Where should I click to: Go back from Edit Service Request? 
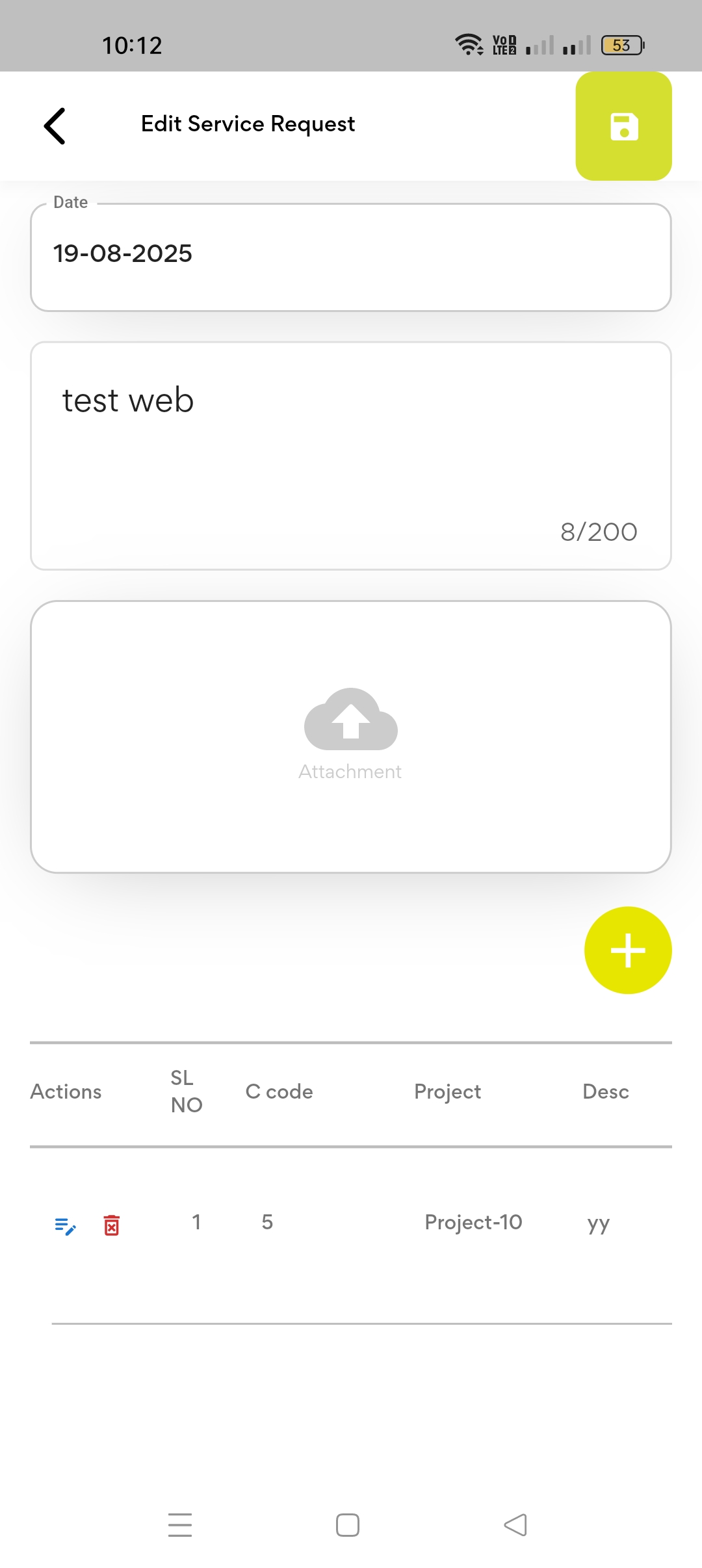55,125
